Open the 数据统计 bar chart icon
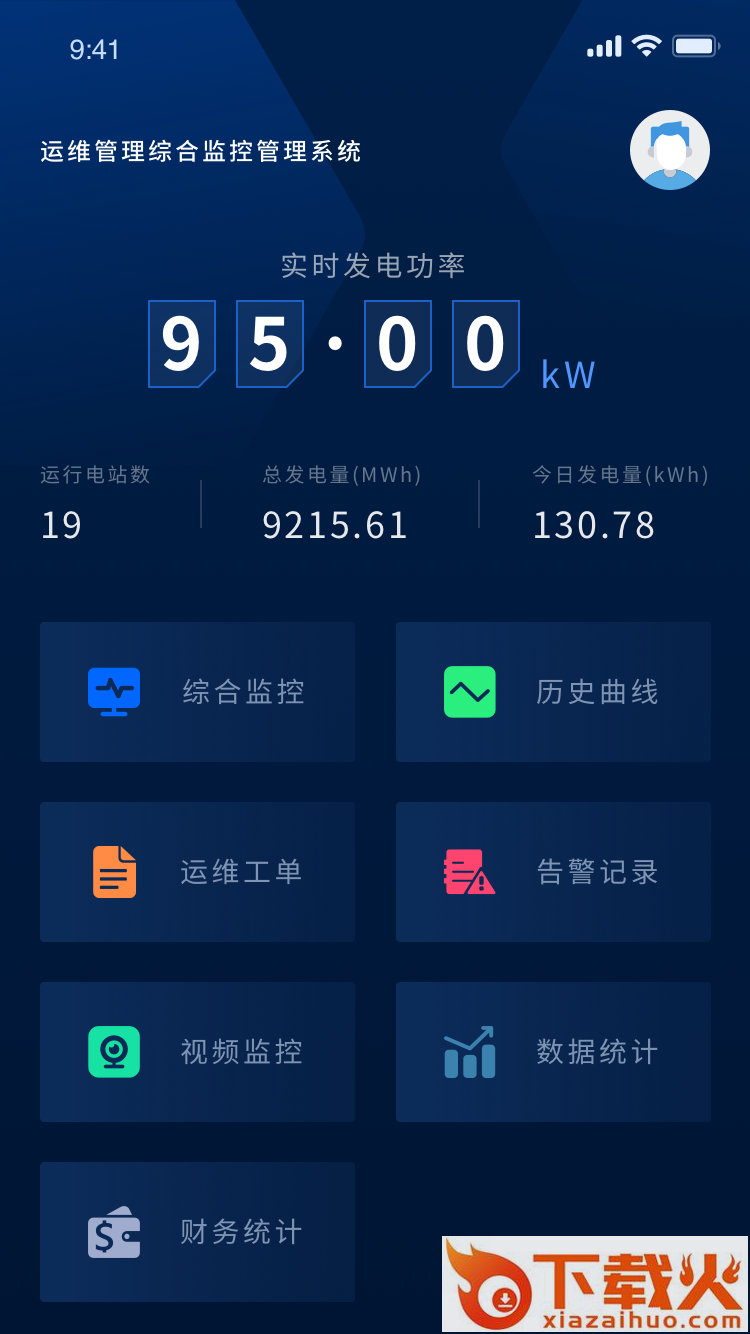 point(469,1051)
